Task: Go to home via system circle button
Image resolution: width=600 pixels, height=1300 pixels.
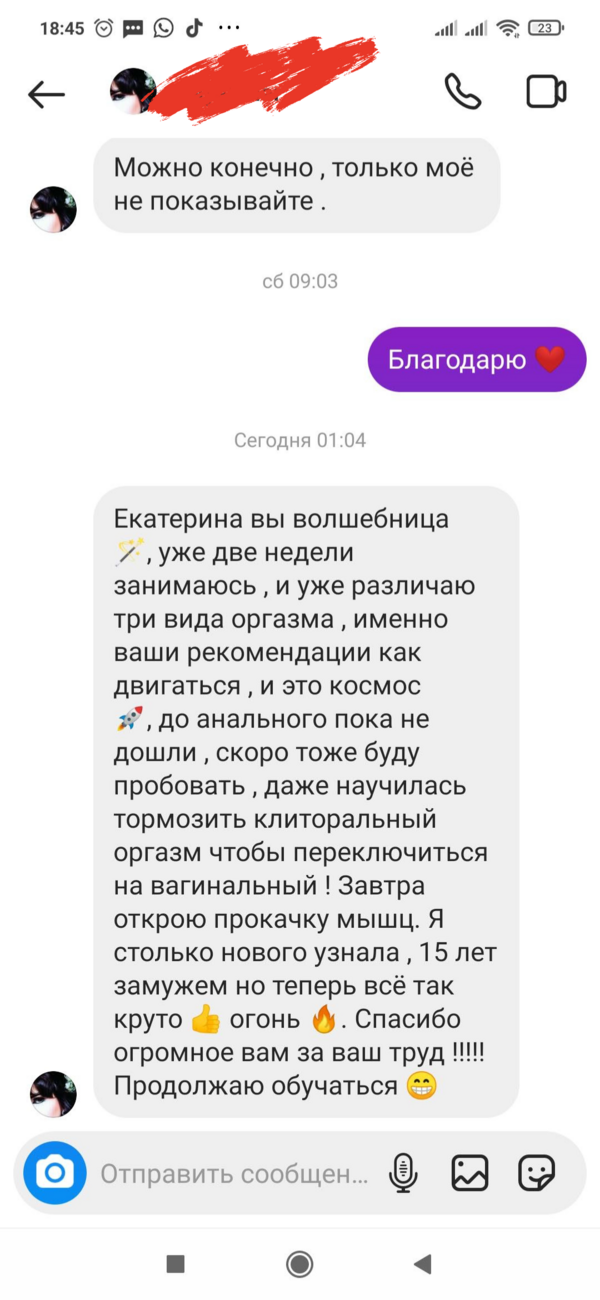Action: pyautogui.click(x=299, y=1264)
